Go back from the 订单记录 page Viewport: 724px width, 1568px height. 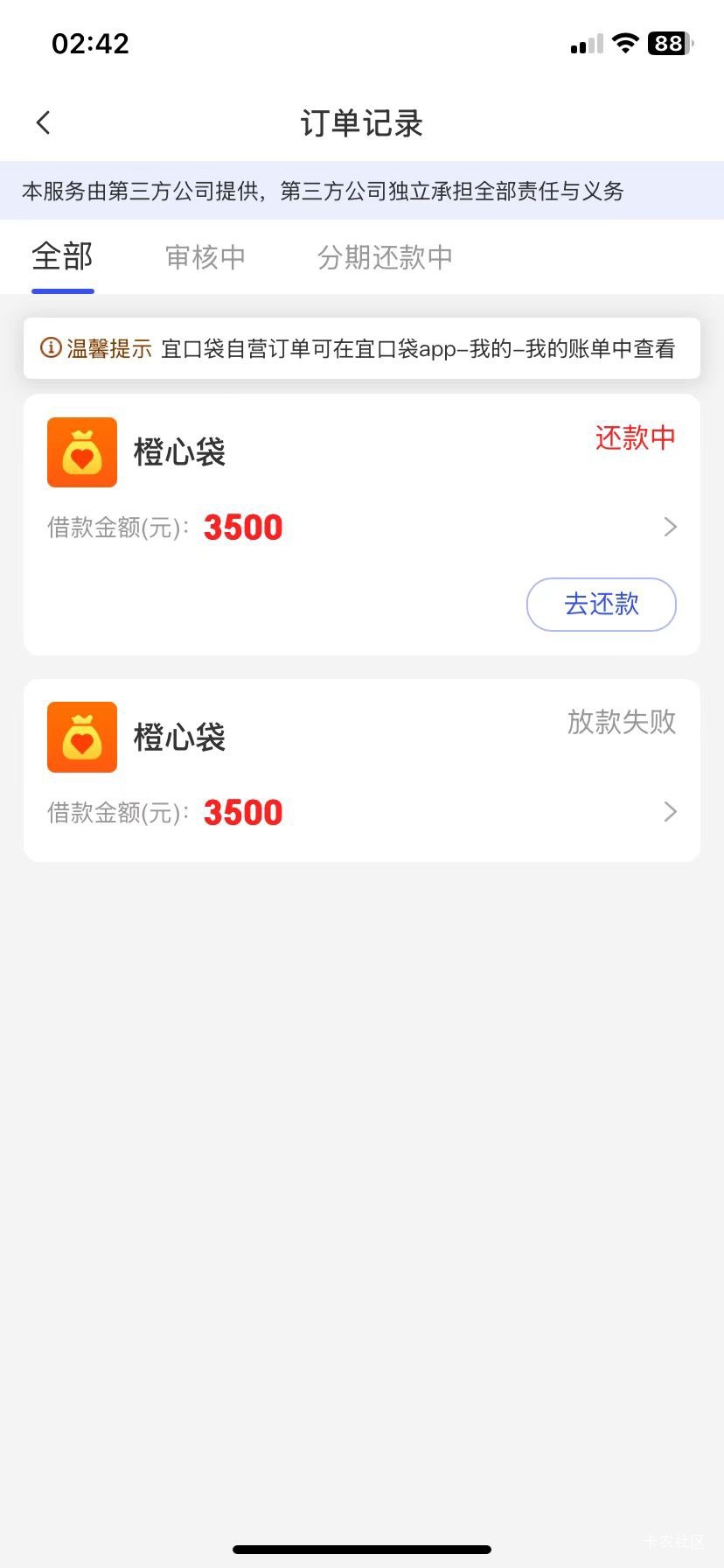(44, 123)
